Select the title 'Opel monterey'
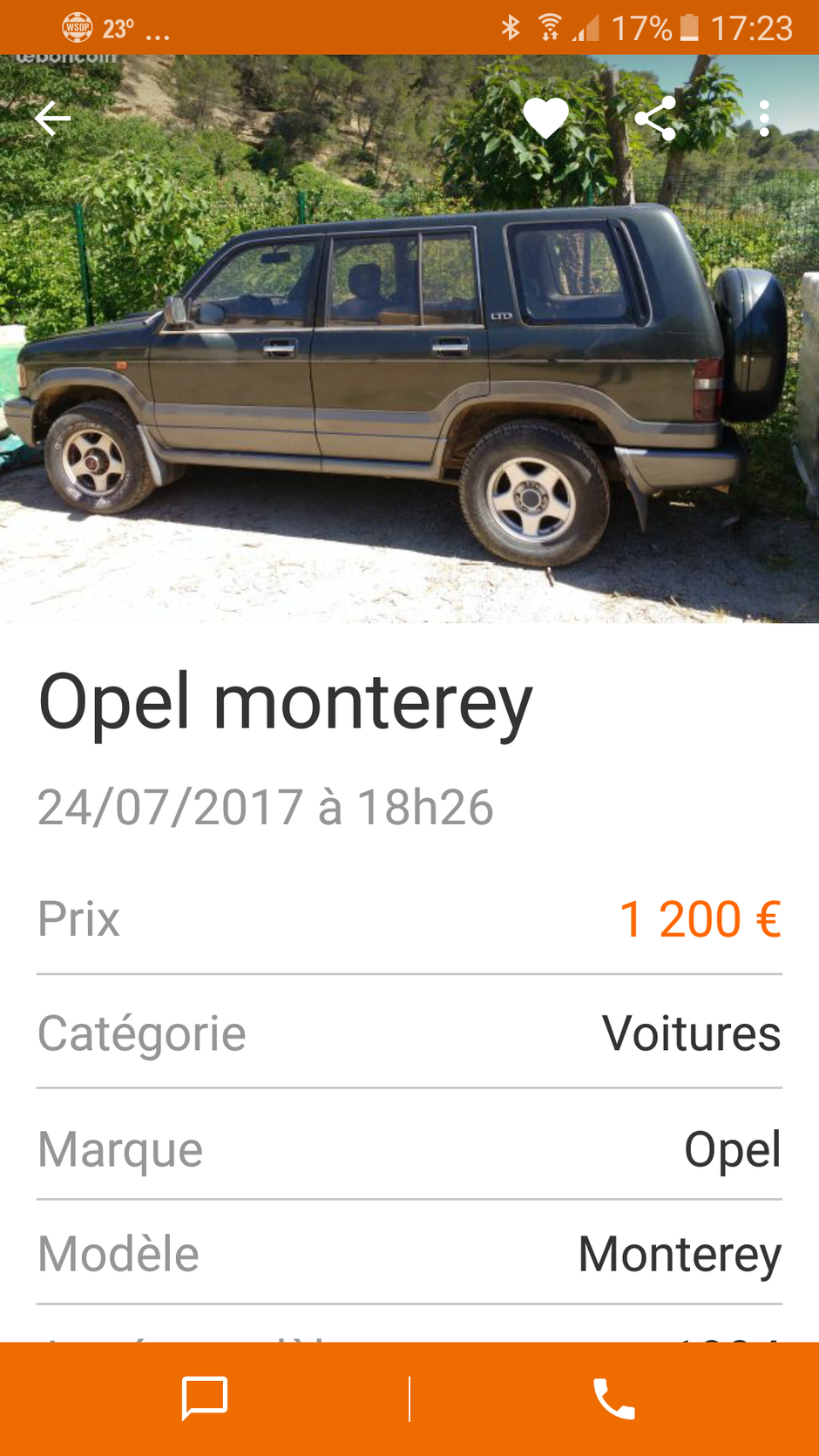The width and height of the screenshot is (819, 1456). (284, 701)
